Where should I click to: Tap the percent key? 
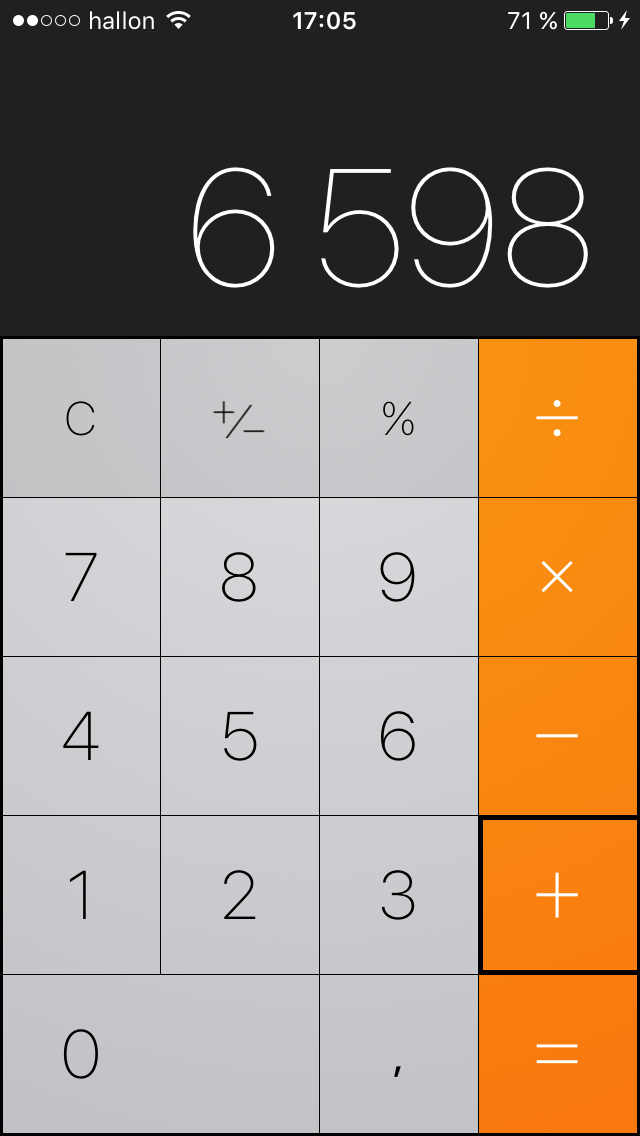399,418
